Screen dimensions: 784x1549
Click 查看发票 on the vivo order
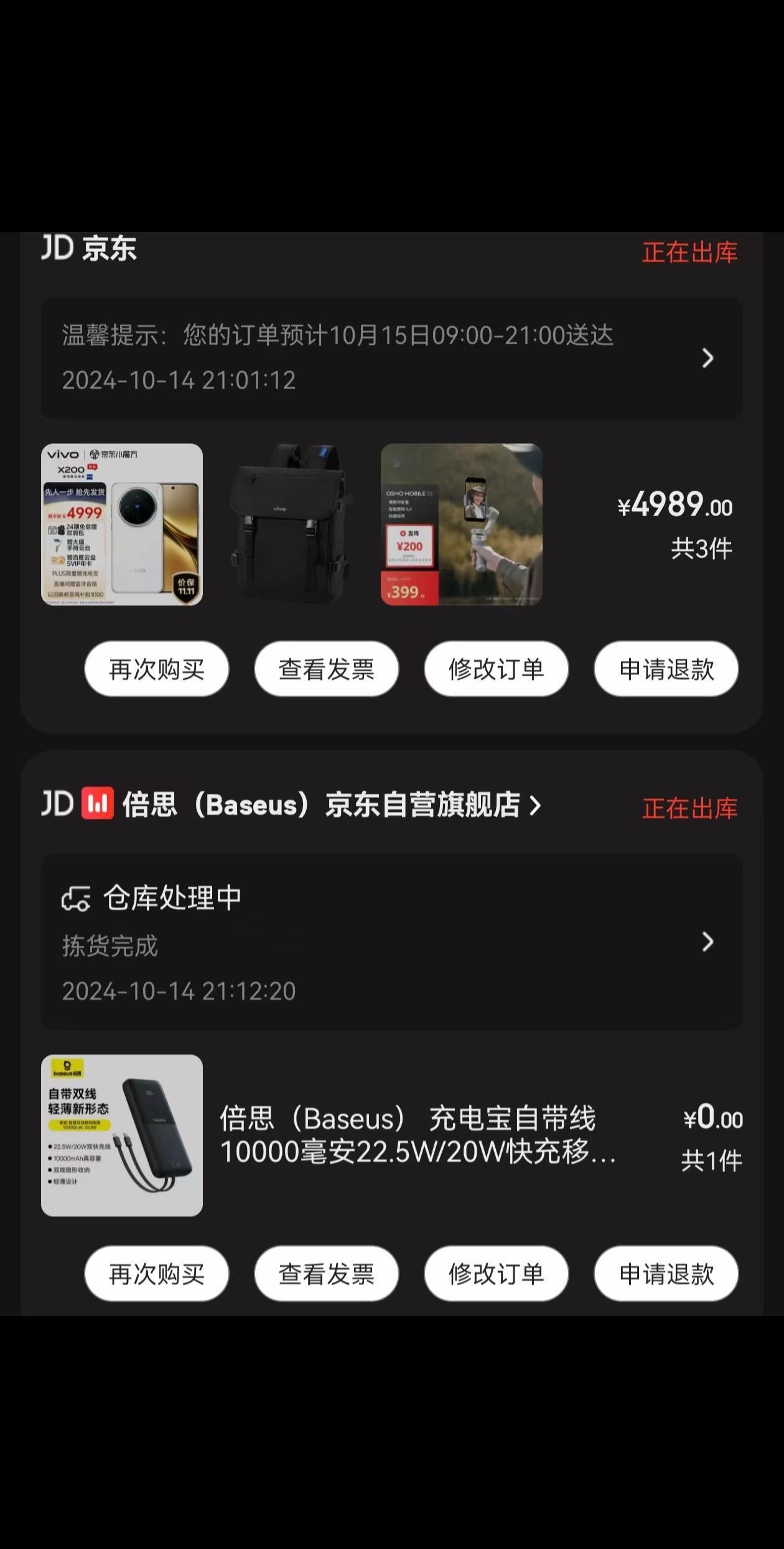[x=326, y=669]
